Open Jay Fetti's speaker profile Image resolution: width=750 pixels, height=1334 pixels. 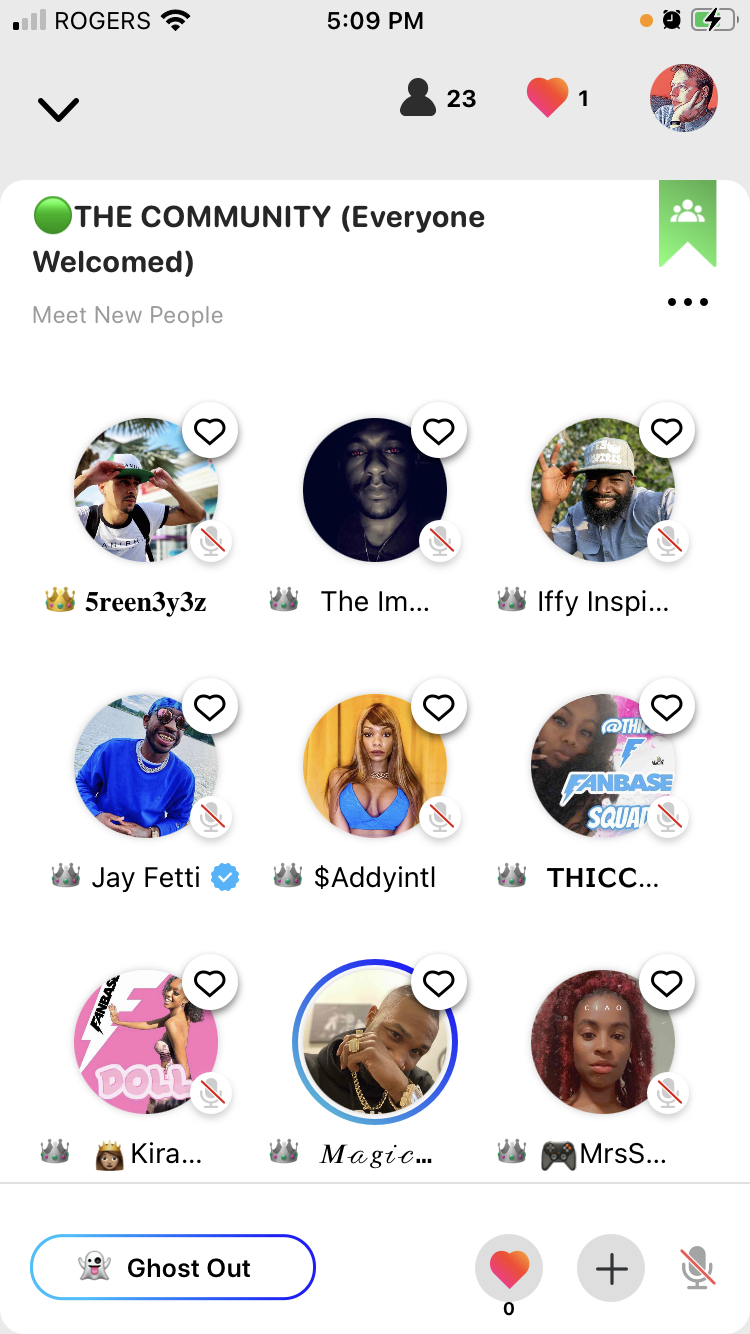click(x=146, y=766)
